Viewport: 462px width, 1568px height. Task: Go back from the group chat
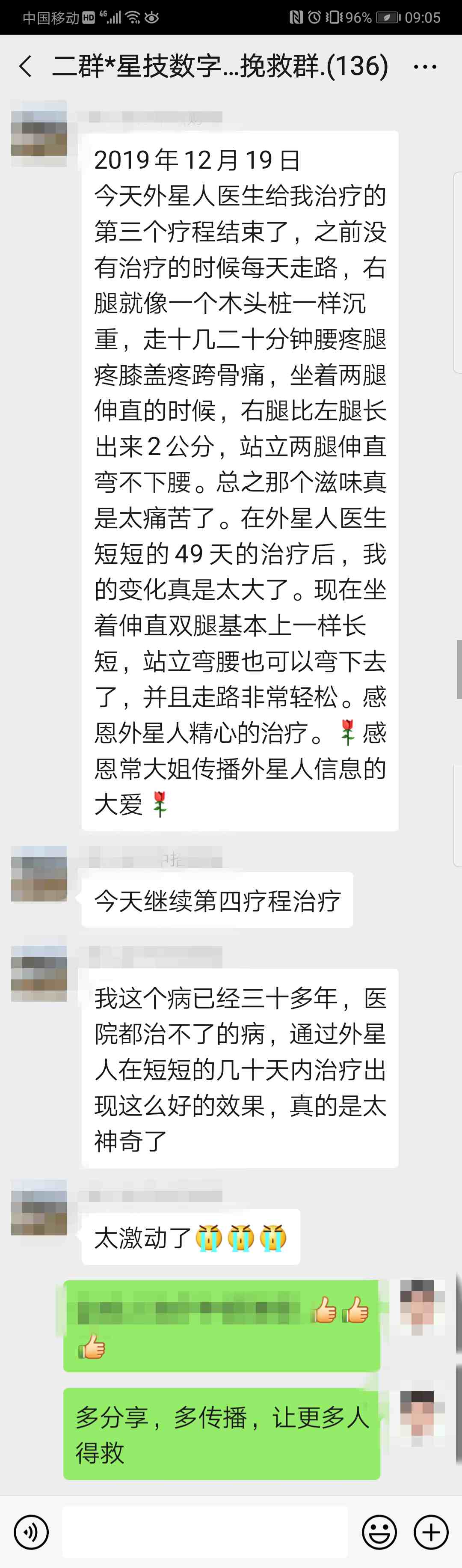click(x=26, y=66)
